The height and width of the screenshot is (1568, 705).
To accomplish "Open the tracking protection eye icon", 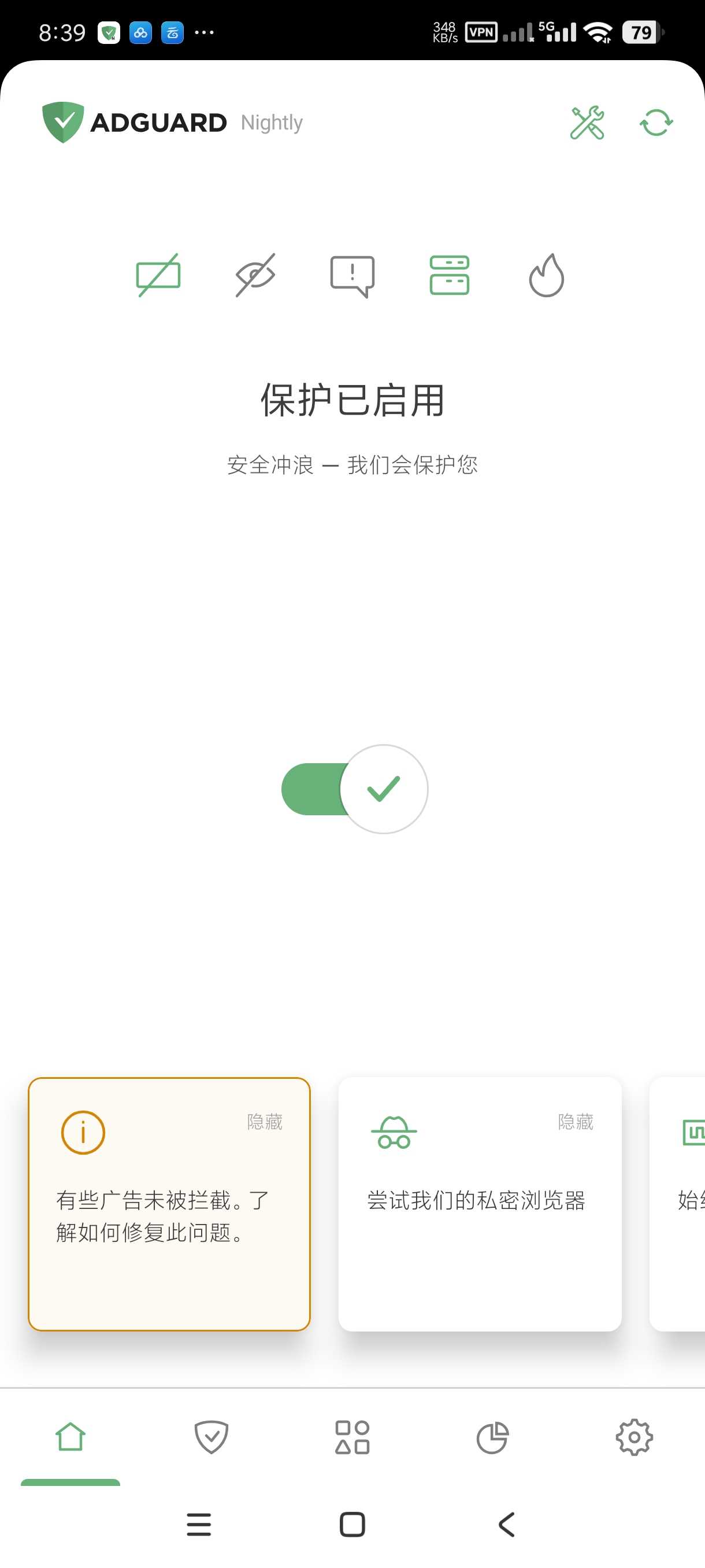I will coord(255,275).
